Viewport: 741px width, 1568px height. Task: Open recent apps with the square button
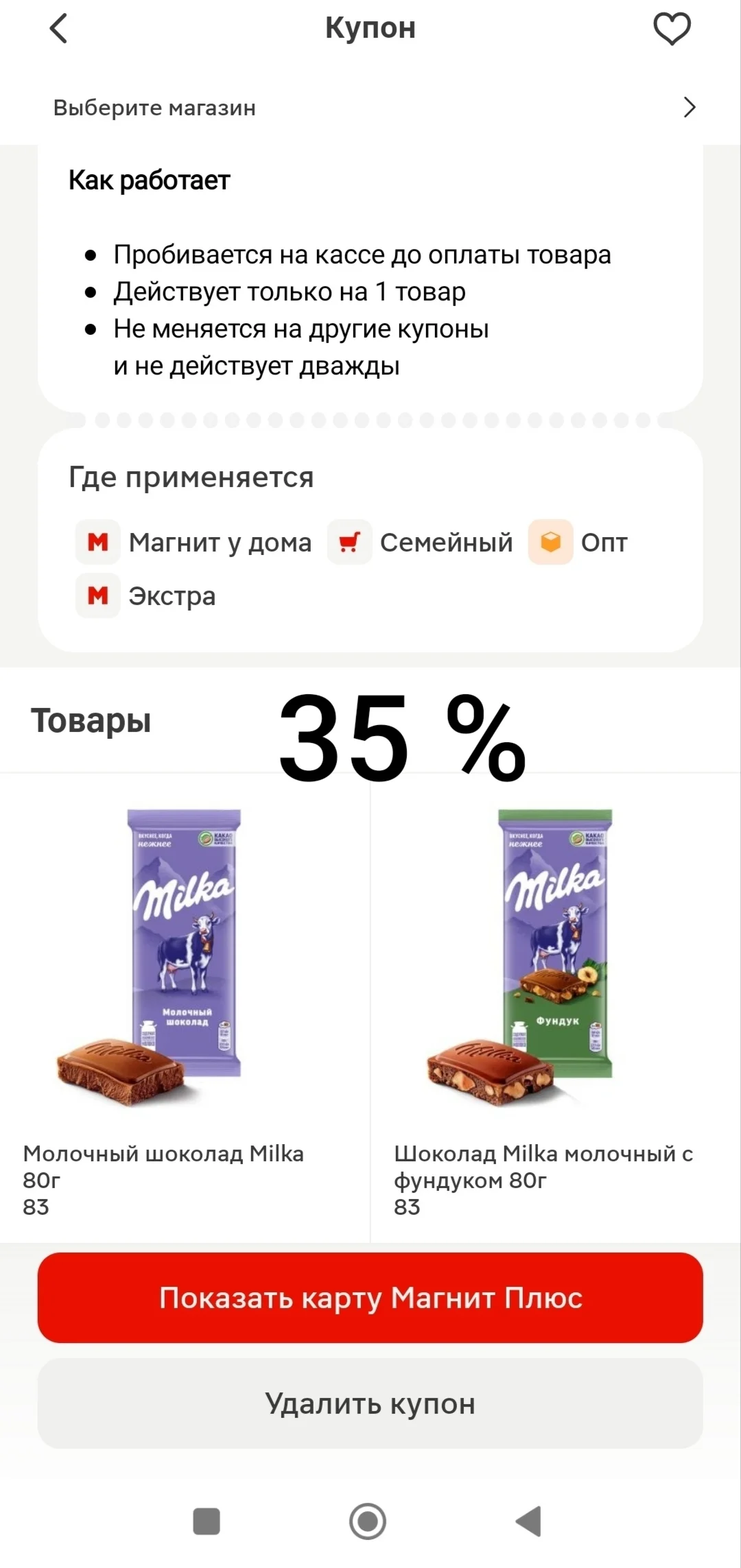(207, 1521)
